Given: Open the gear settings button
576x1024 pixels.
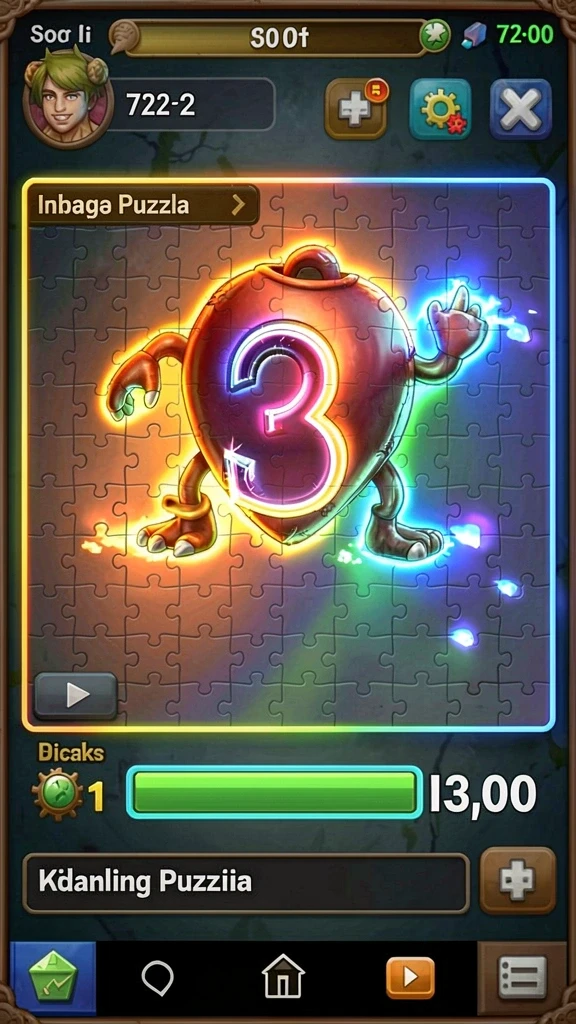Looking at the screenshot, I should coord(440,109).
